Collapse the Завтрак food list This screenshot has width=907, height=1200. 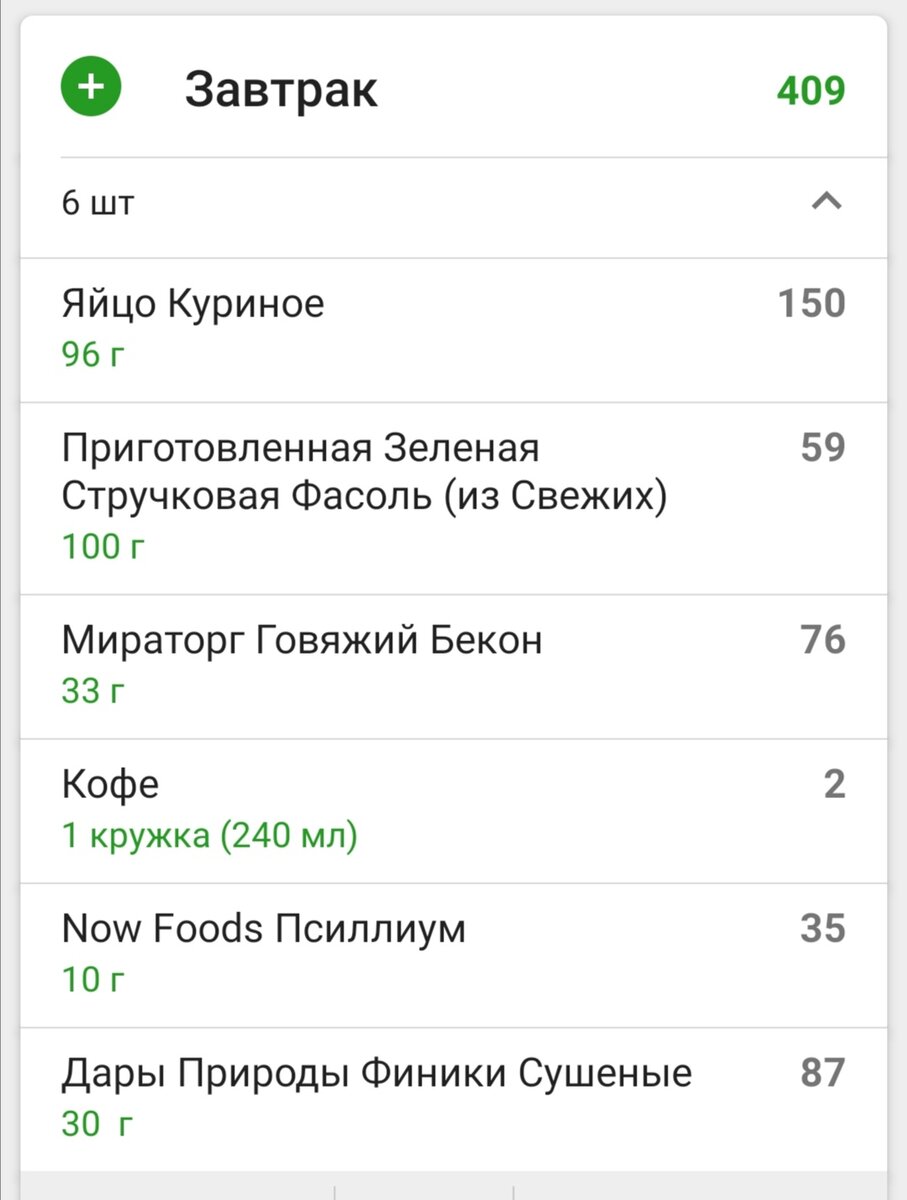(x=825, y=202)
